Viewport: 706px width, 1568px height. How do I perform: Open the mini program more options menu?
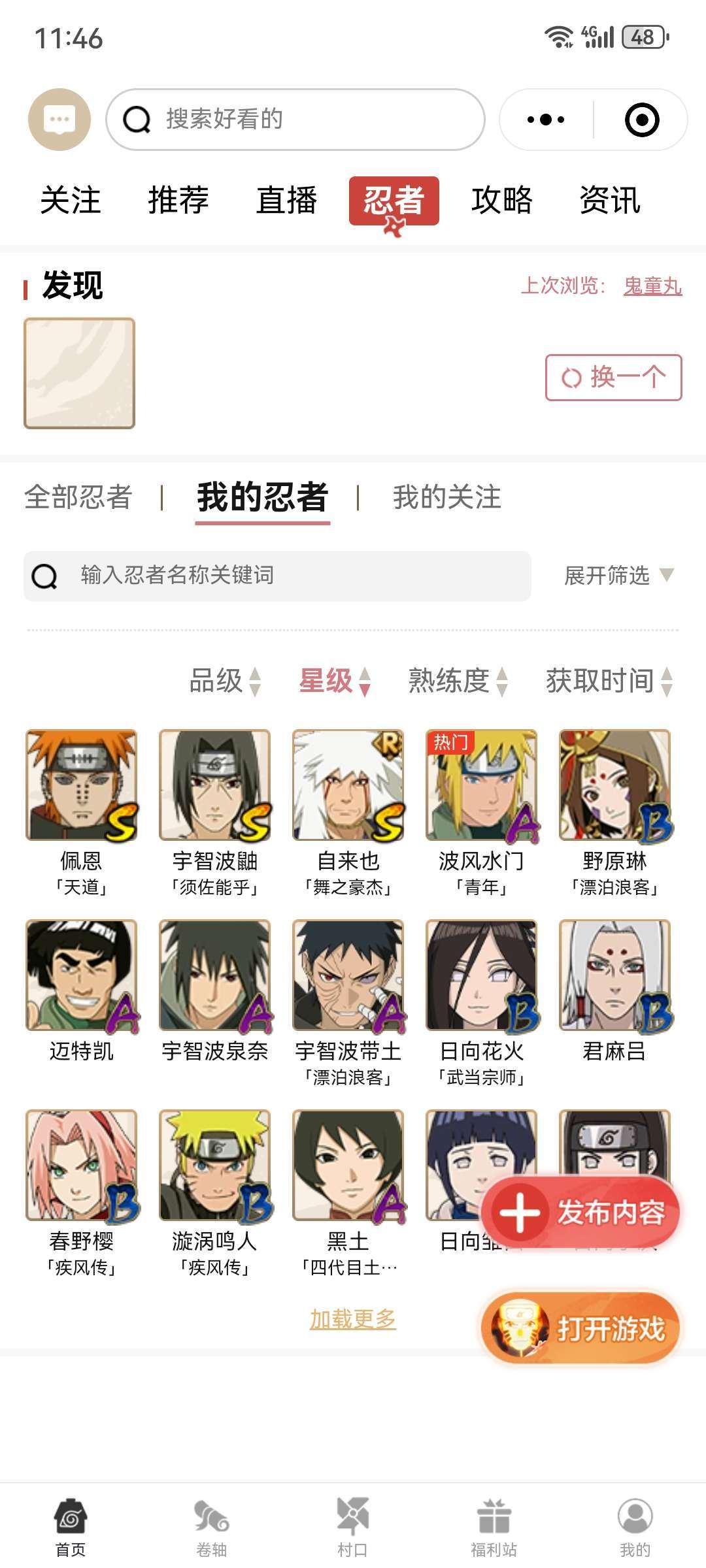(x=546, y=120)
